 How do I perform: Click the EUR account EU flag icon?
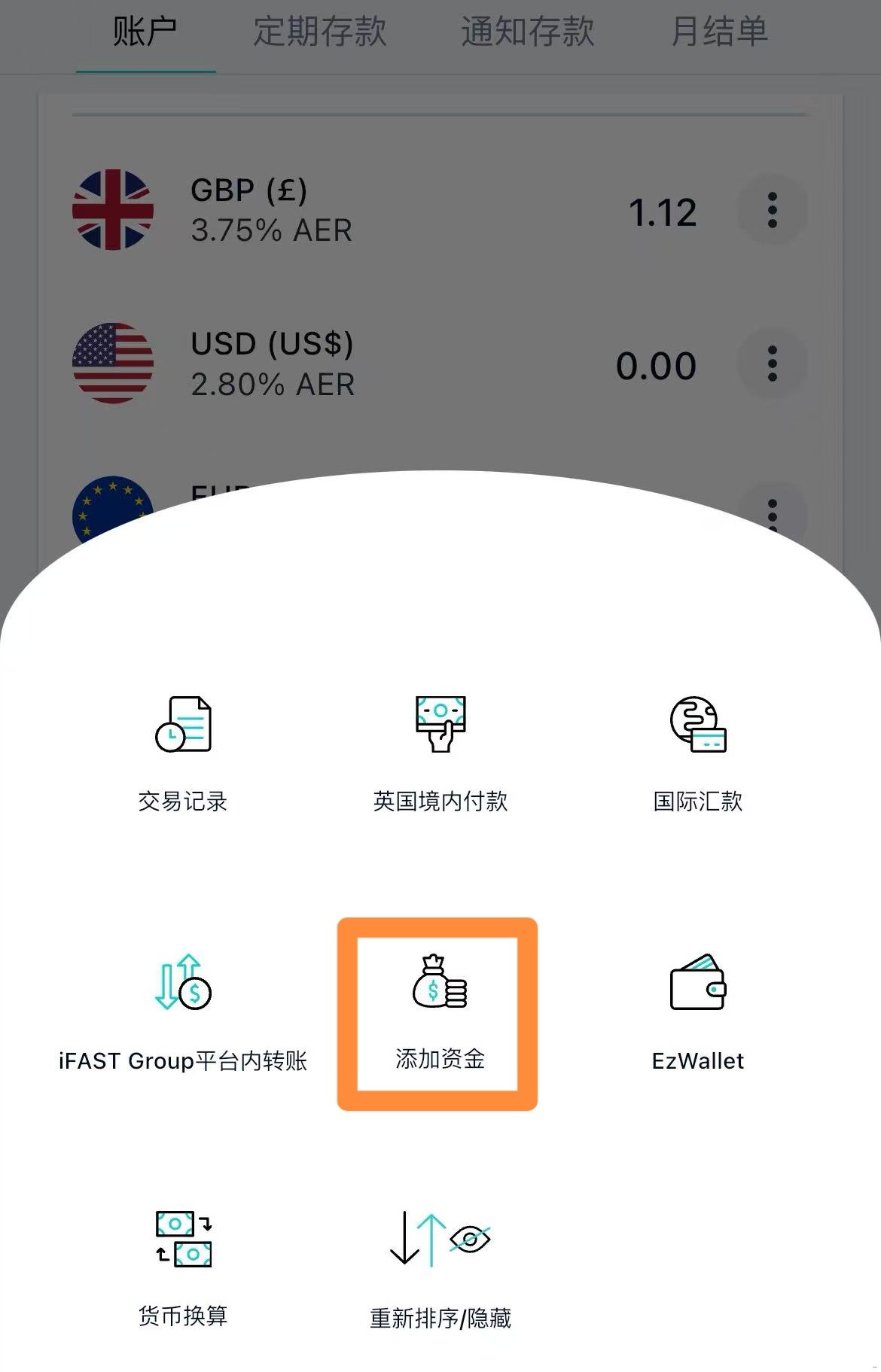coord(113,512)
